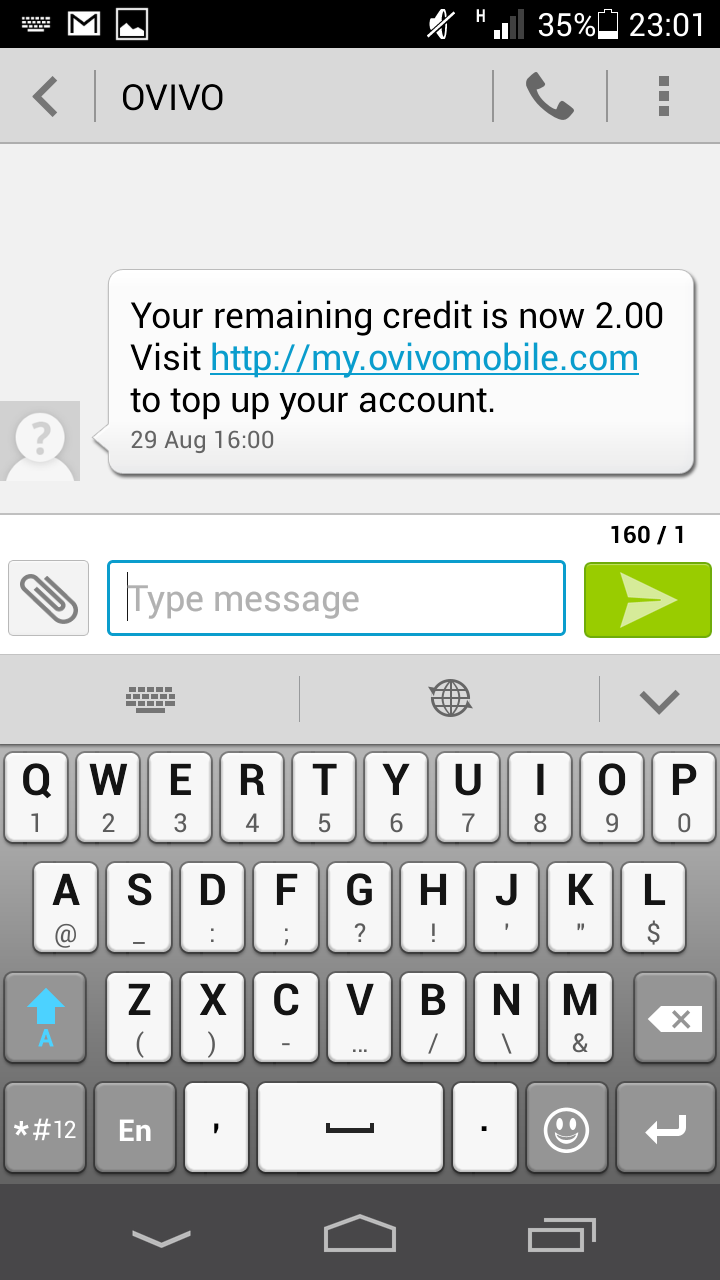Go to the home screen

[x=360, y=1233]
